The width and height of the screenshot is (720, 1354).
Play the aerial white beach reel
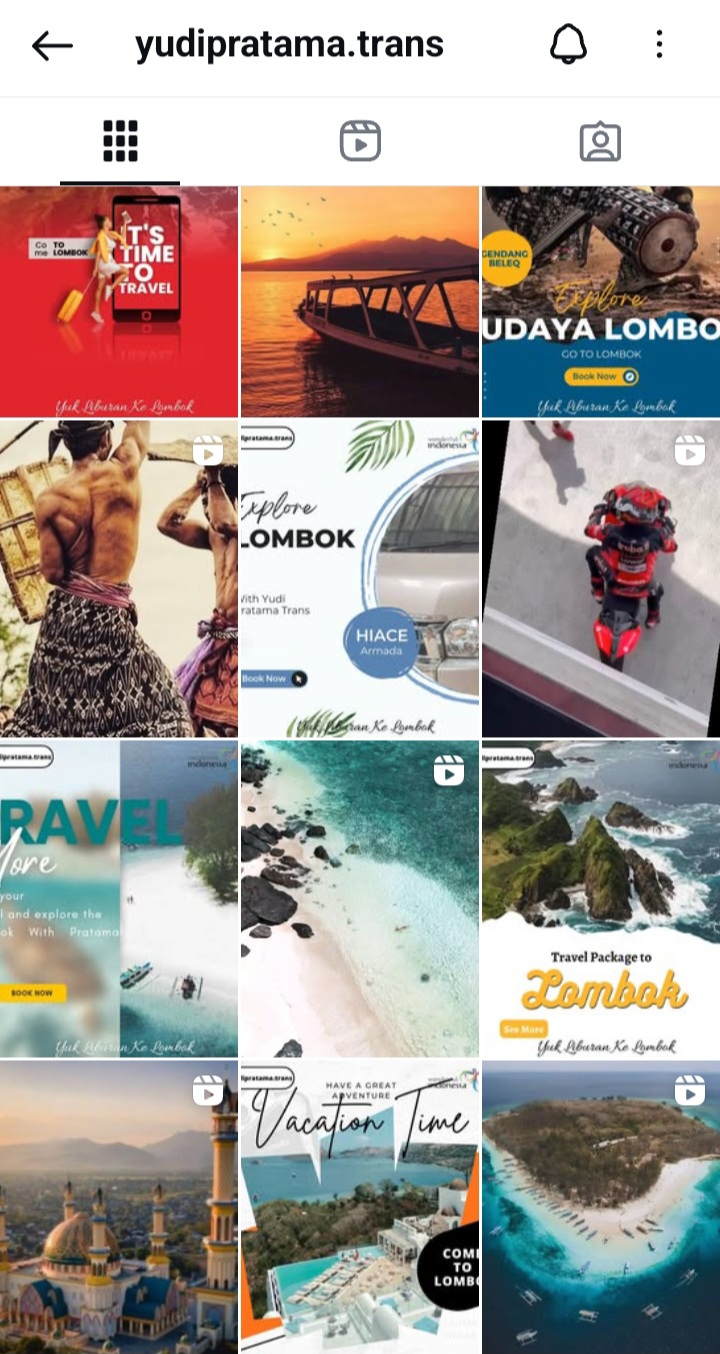360,899
